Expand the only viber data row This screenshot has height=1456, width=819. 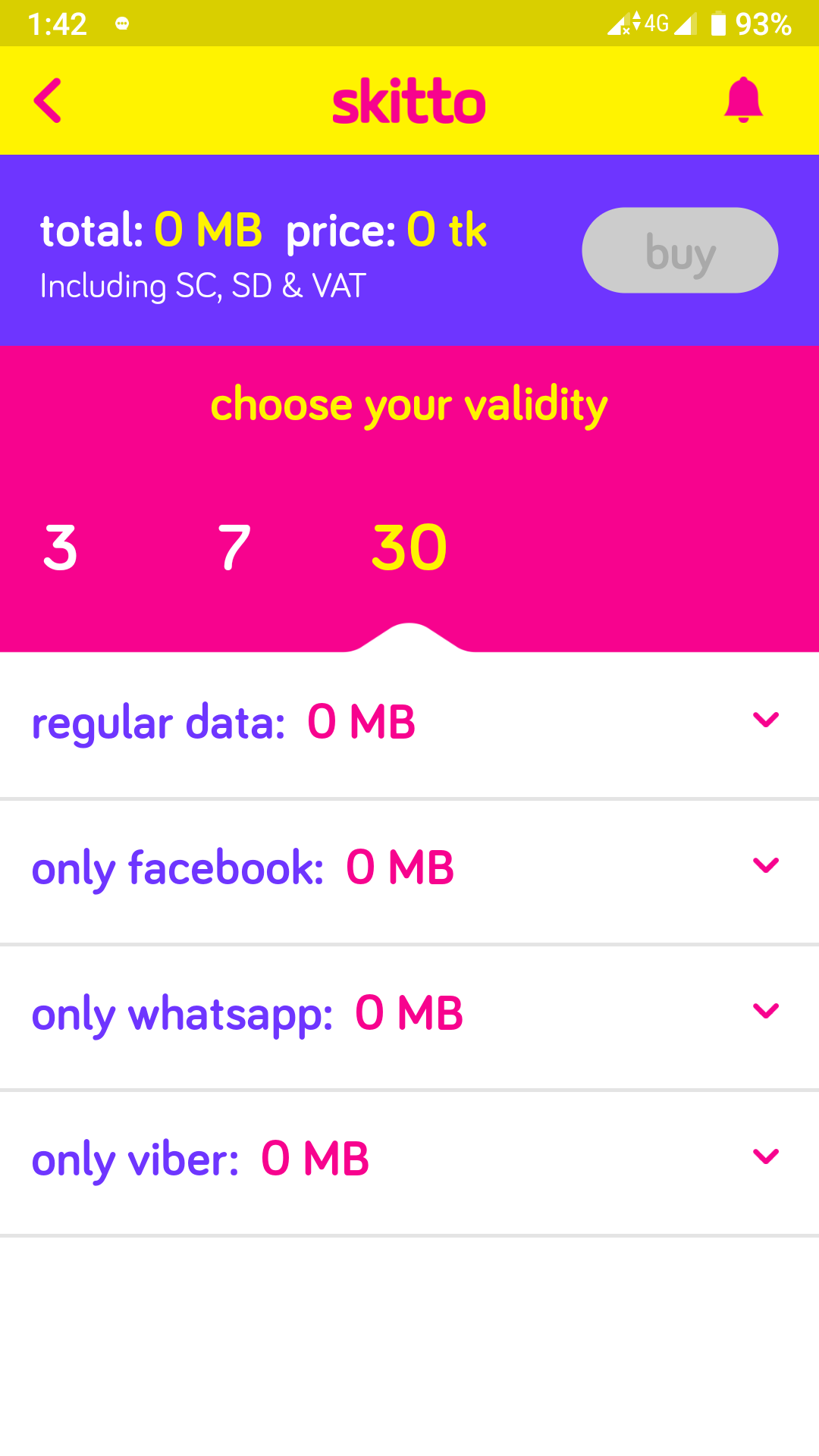tap(409, 1160)
